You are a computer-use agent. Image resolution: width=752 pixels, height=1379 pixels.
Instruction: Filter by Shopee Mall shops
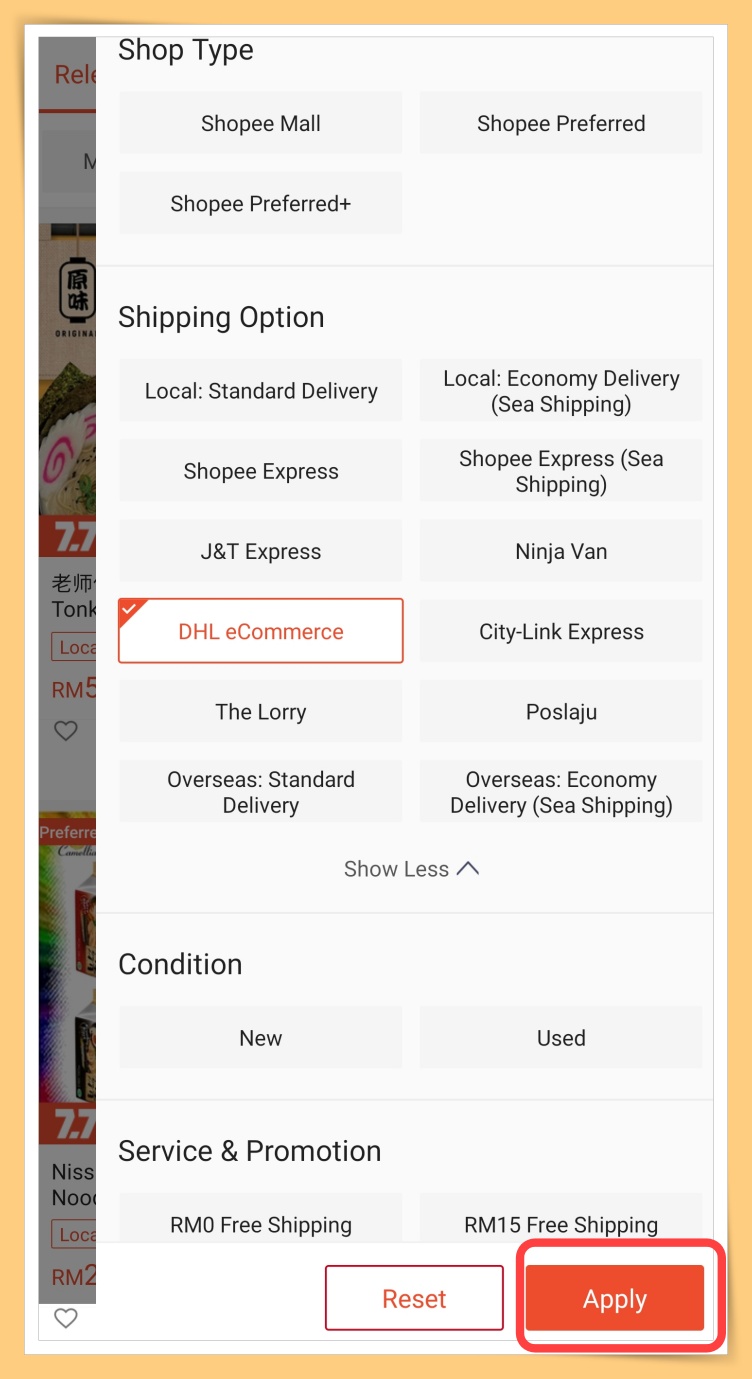pos(261,124)
